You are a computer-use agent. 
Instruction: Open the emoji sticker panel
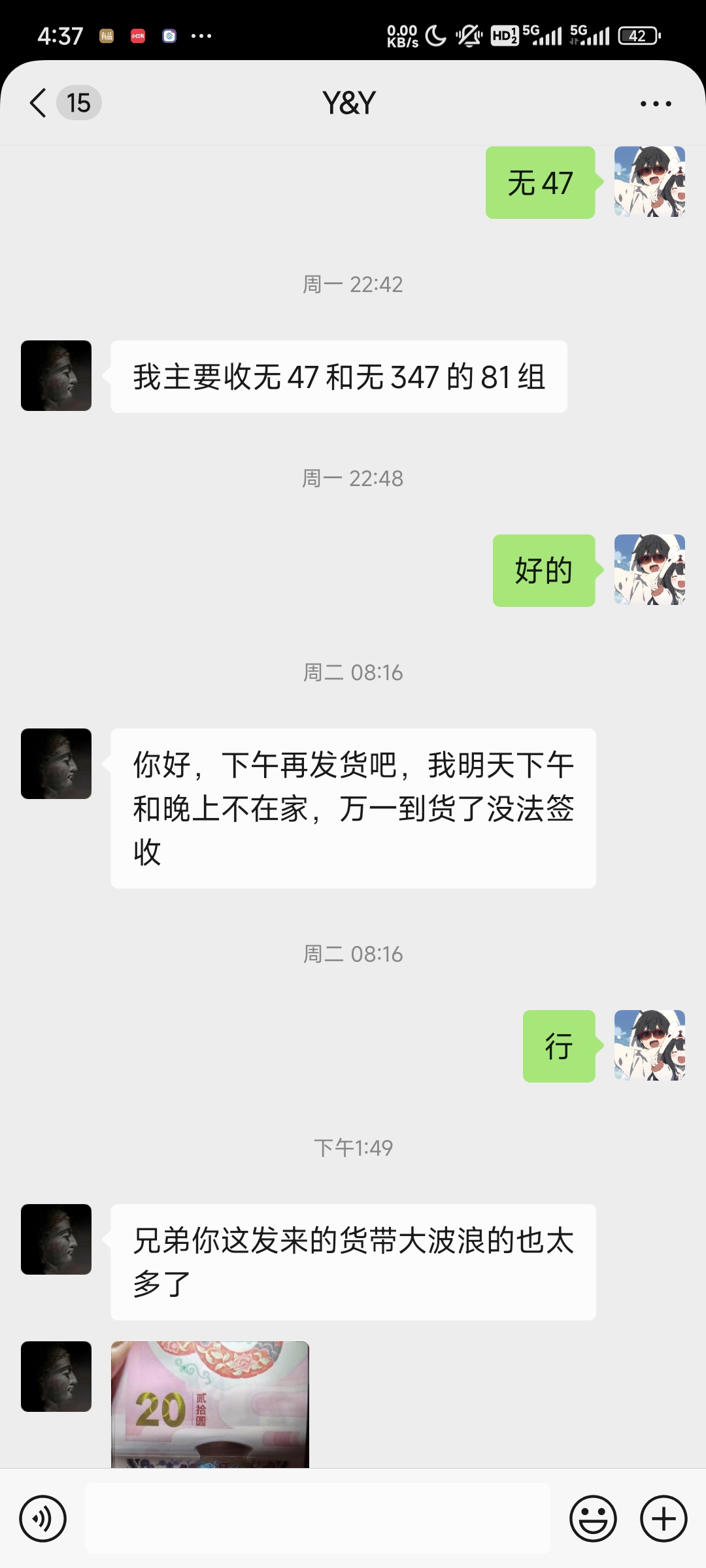click(593, 1518)
